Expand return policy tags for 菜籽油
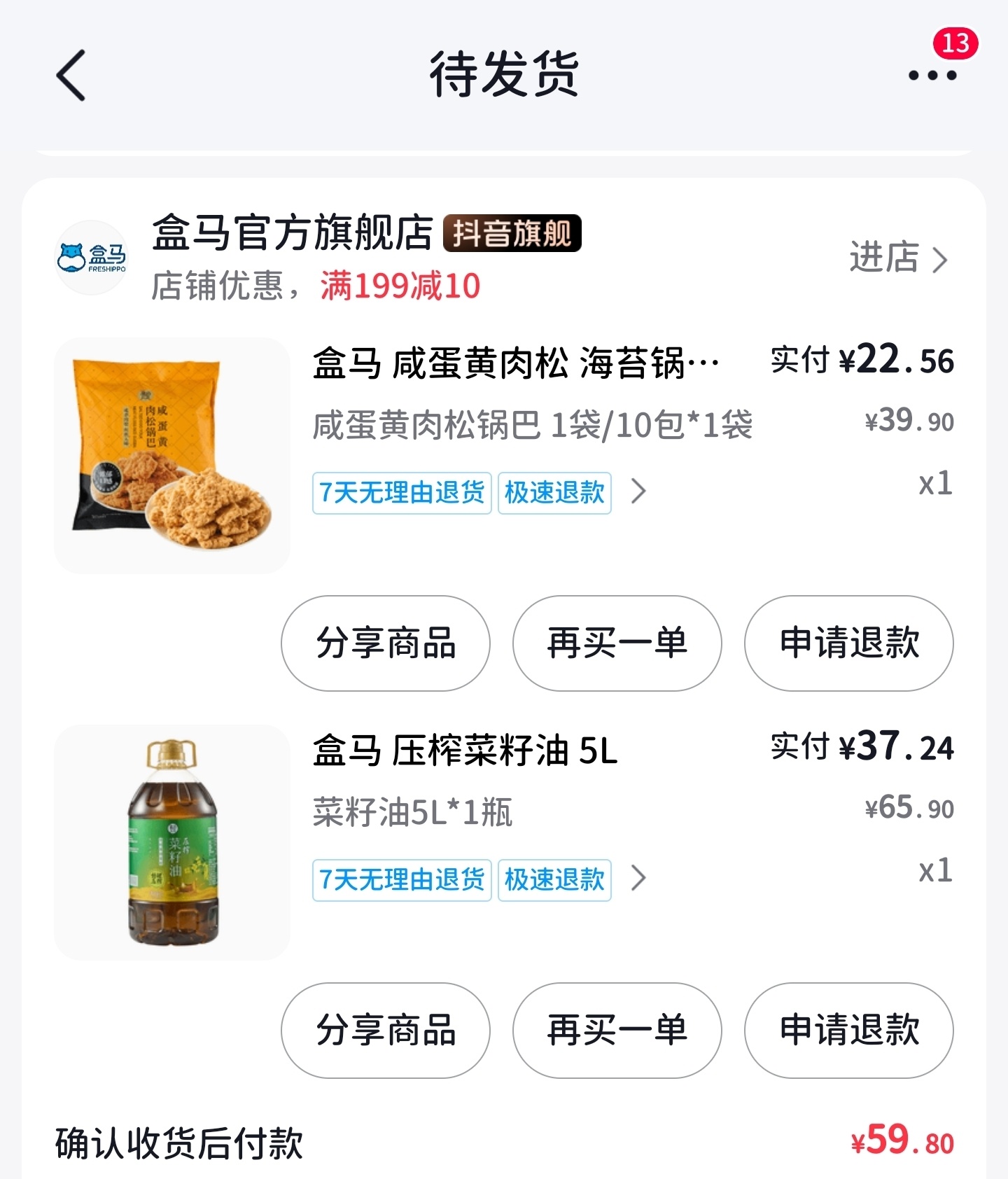 click(638, 879)
